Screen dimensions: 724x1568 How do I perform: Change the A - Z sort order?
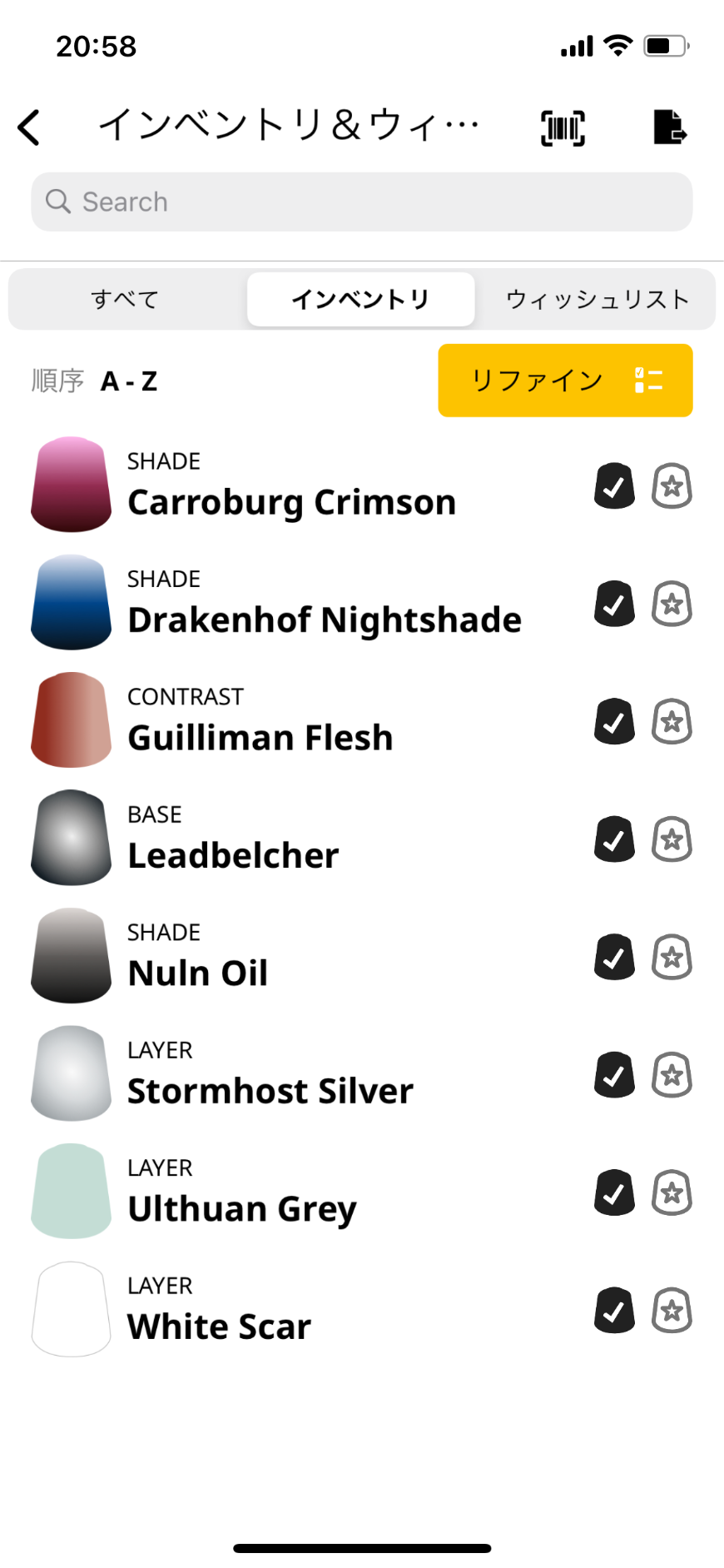click(x=129, y=381)
